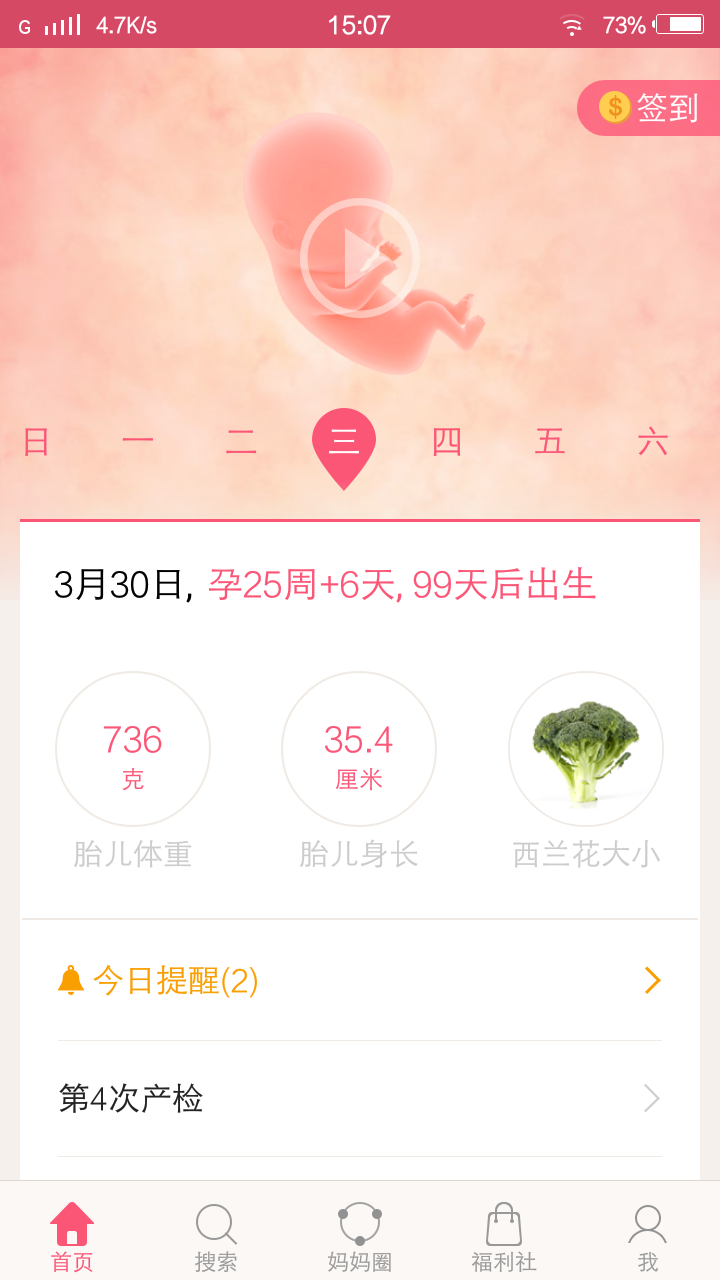The height and width of the screenshot is (1280, 720).
Task: Go to the 首页 tab
Action: coord(72,1236)
